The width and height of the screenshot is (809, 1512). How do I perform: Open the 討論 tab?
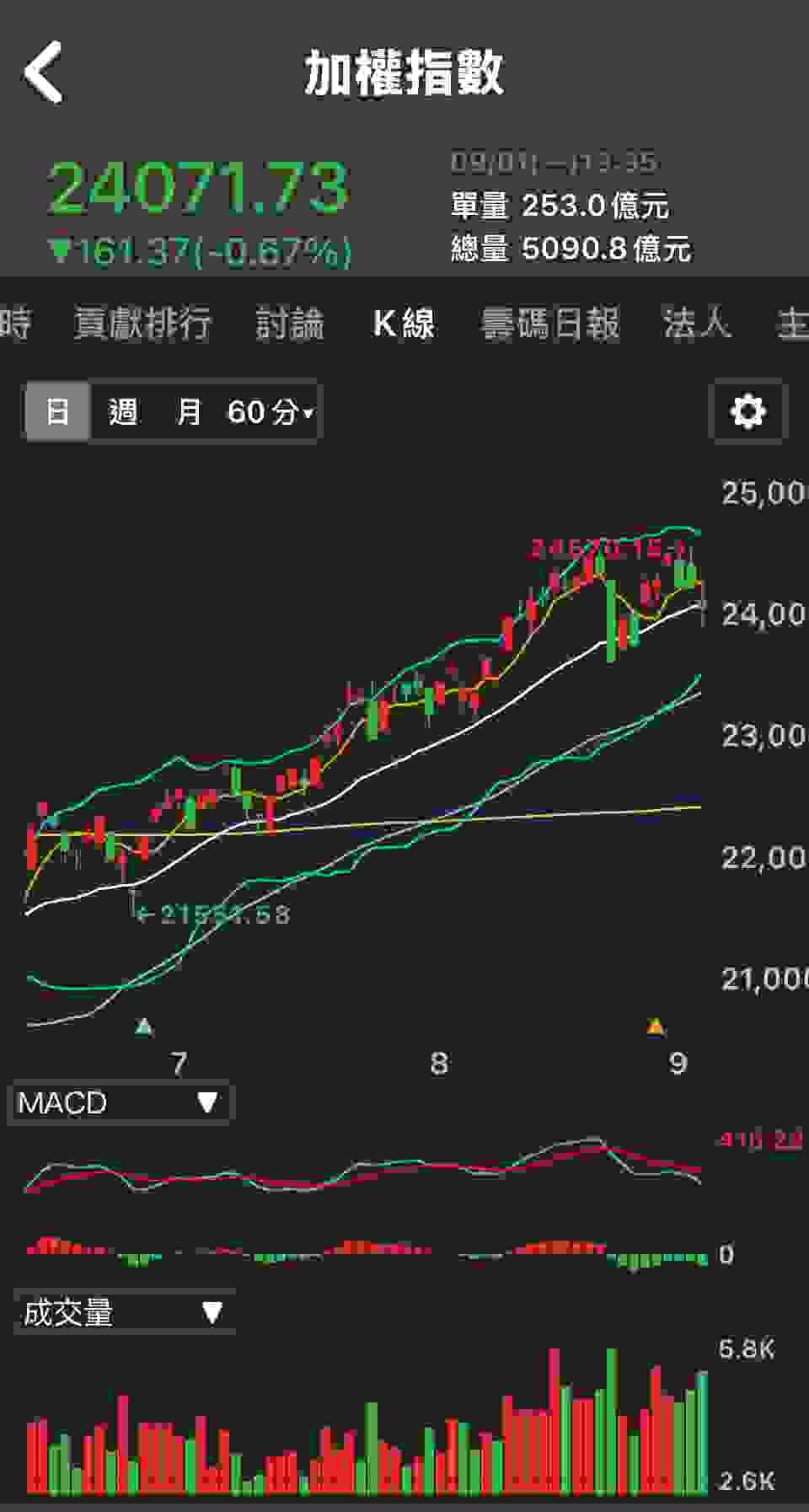click(290, 324)
